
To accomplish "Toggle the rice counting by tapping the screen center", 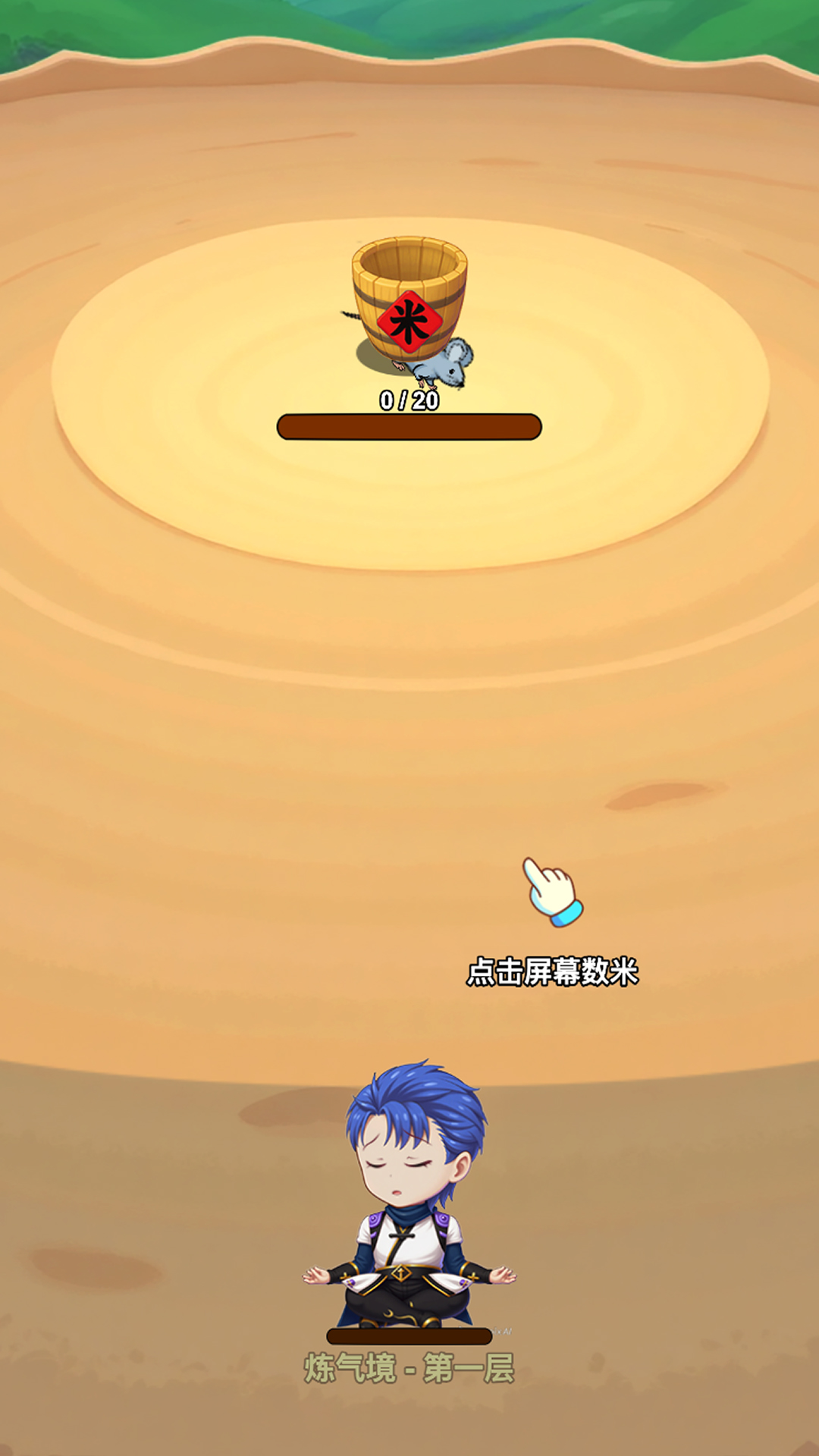I will tap(409, 728).
